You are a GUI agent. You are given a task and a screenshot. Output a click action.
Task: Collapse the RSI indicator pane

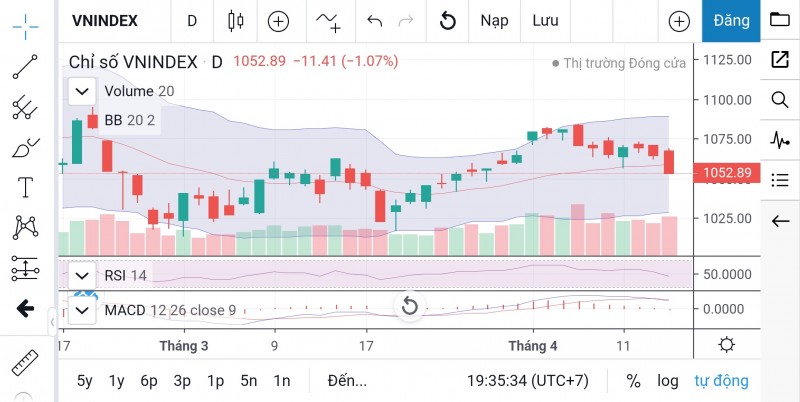(82, 275)
